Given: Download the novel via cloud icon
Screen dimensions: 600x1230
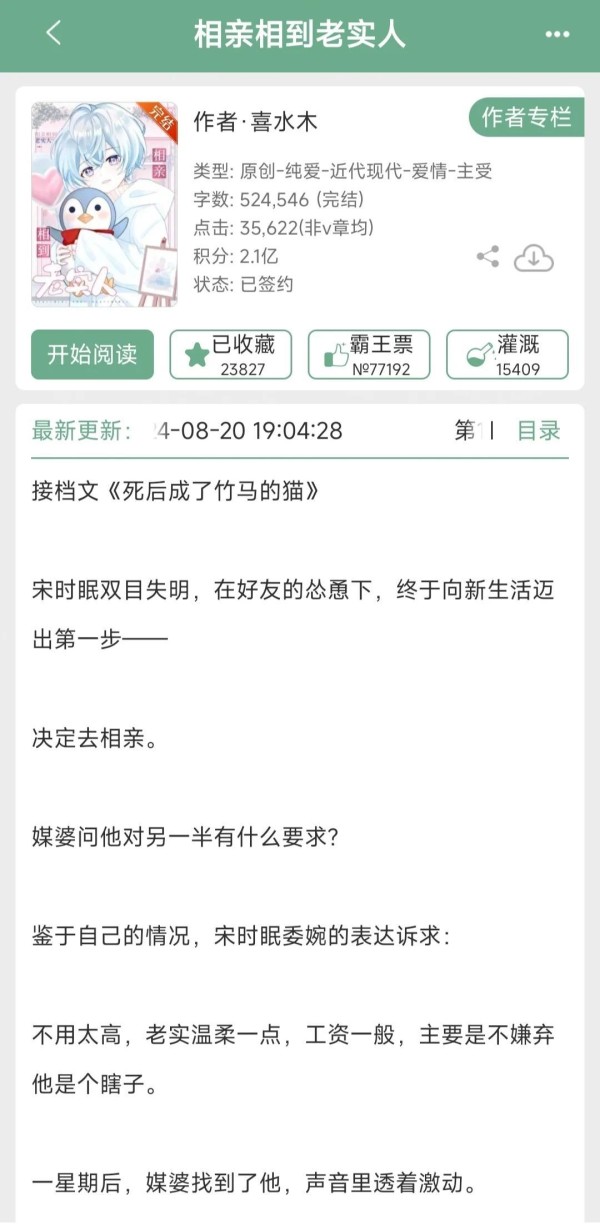Looking at the screenshot, I should (x=534, y=258).
